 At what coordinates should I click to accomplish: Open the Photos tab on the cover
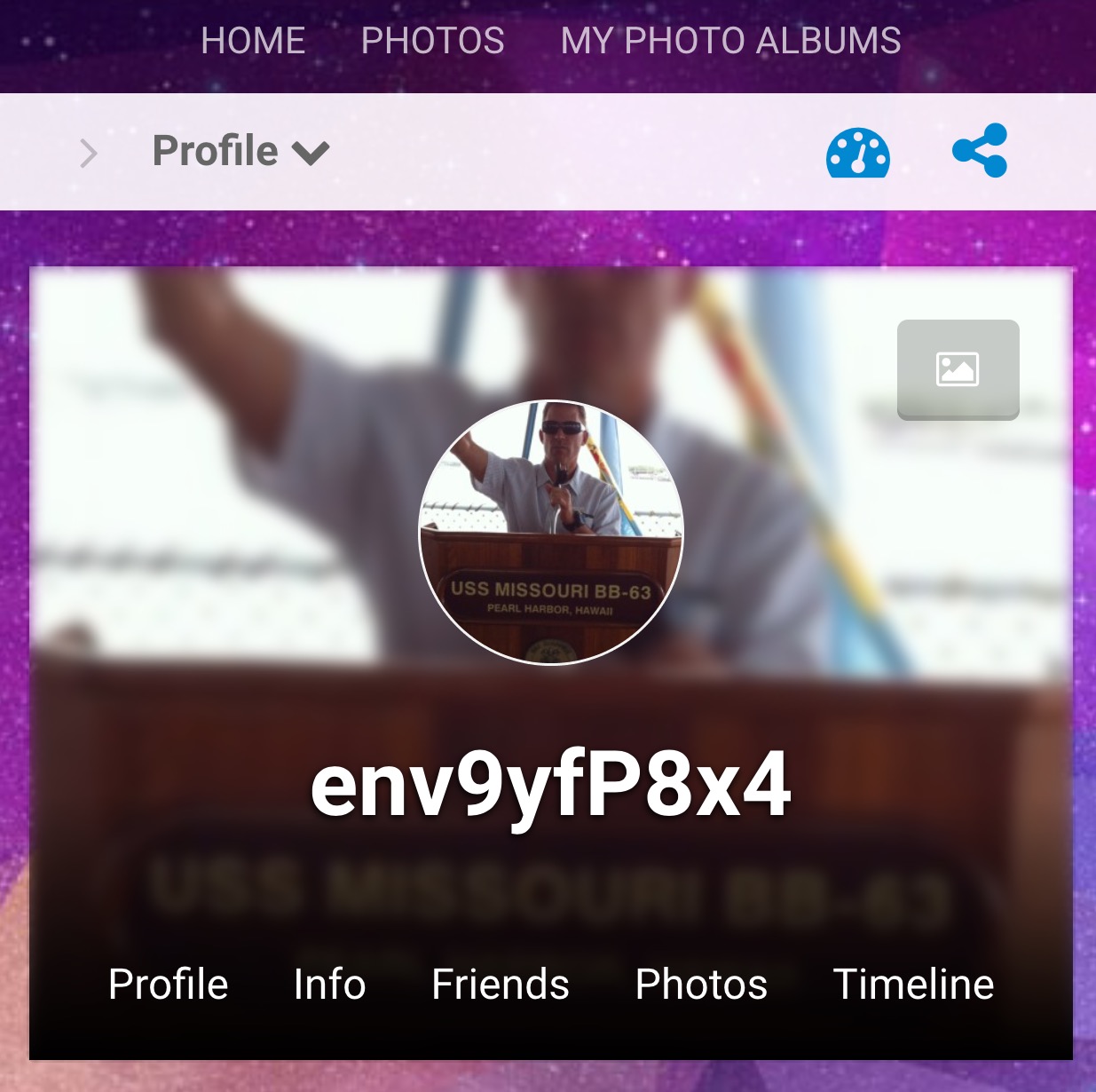coord(701,984)
